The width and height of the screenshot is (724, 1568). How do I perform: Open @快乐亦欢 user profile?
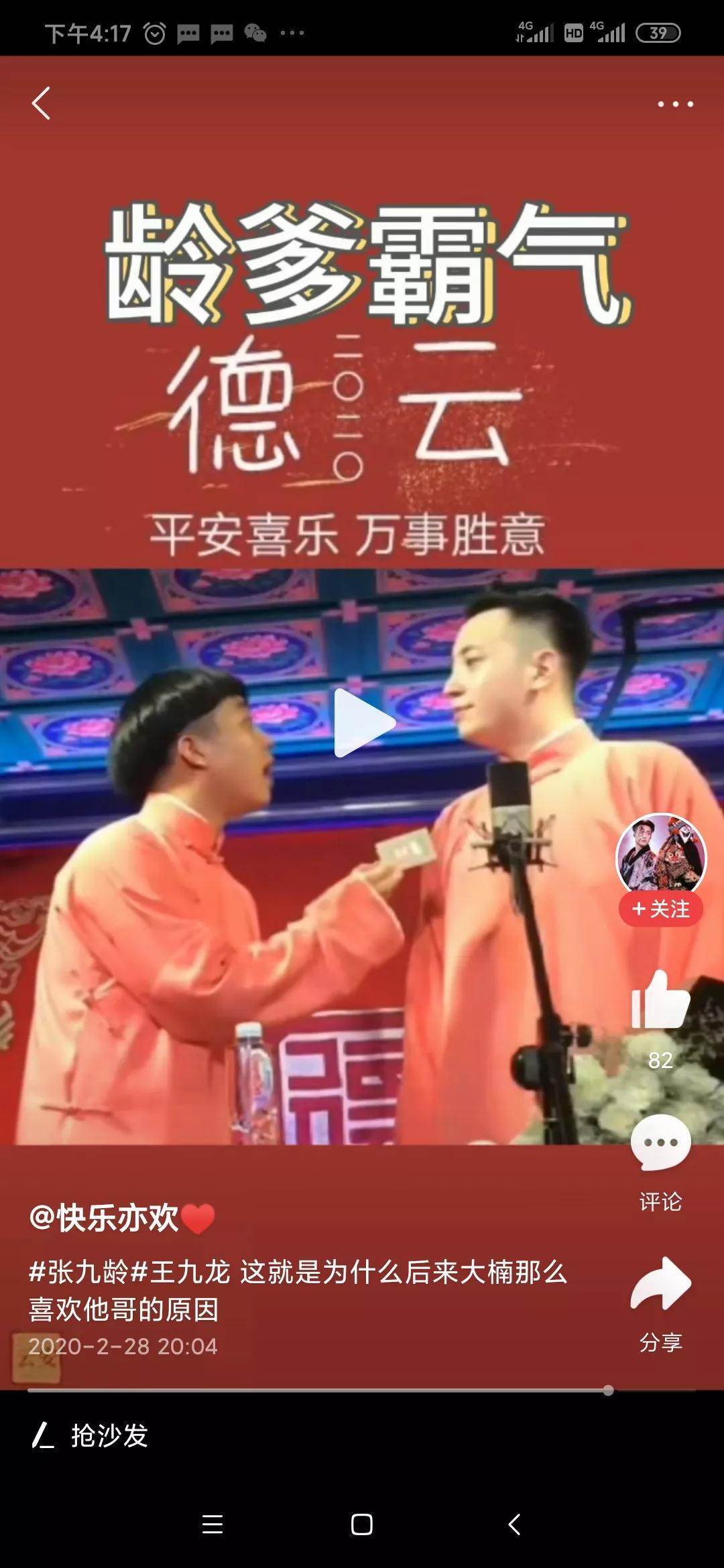[104, 1218]
